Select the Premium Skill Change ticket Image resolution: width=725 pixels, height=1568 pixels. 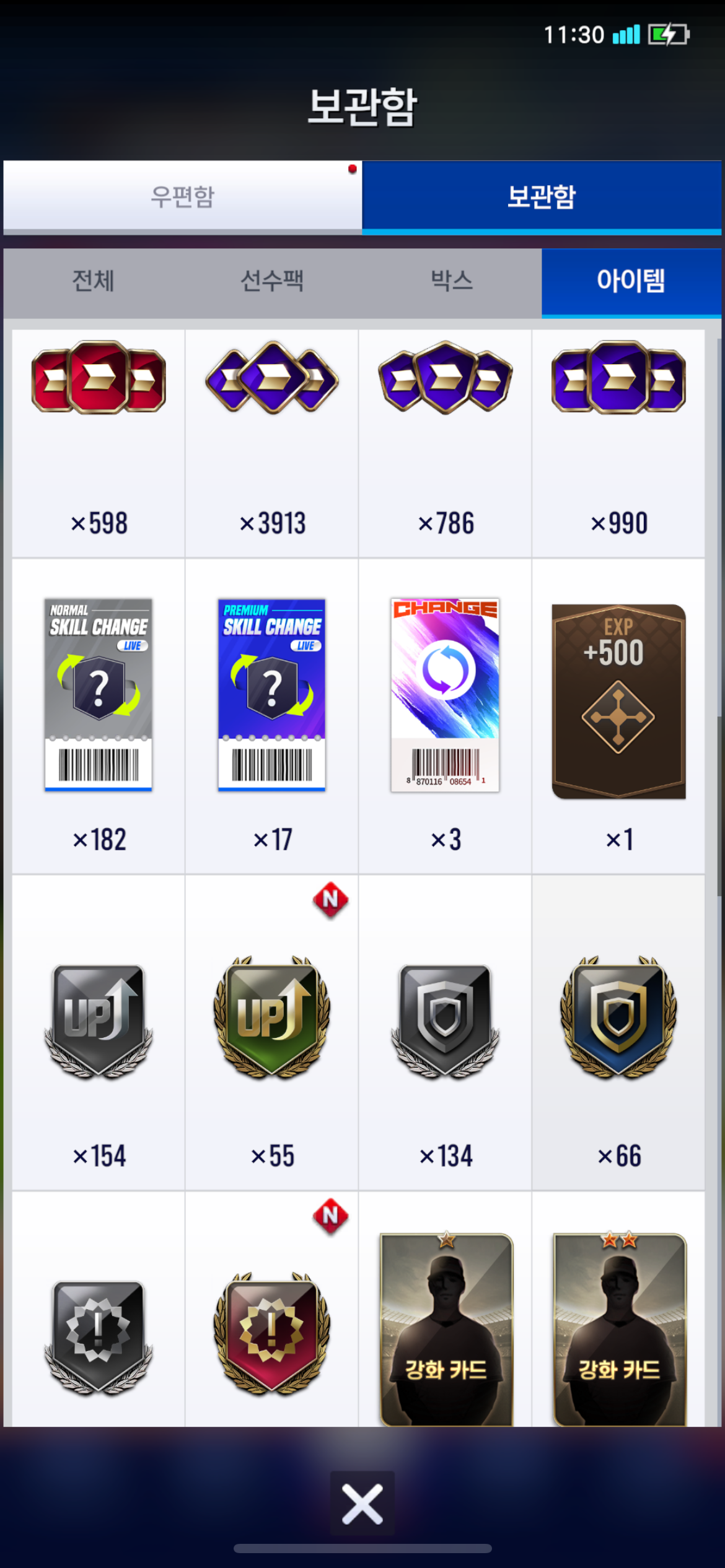point(272,716)
